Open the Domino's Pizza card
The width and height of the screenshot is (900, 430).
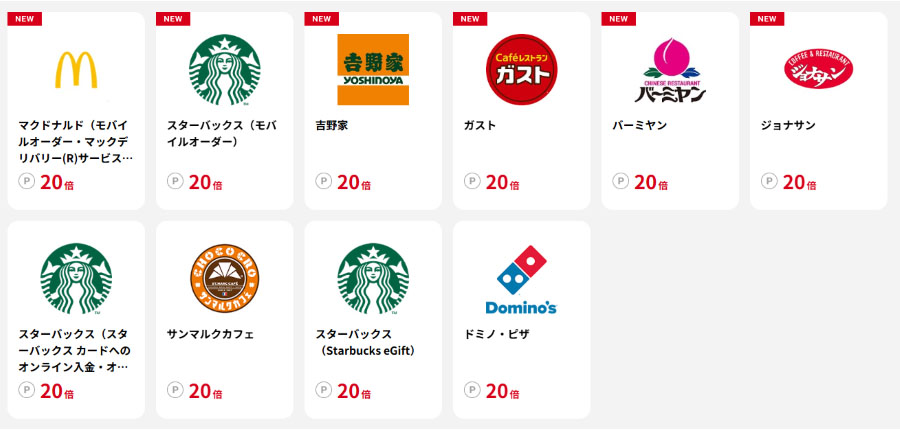coord(521,319)
